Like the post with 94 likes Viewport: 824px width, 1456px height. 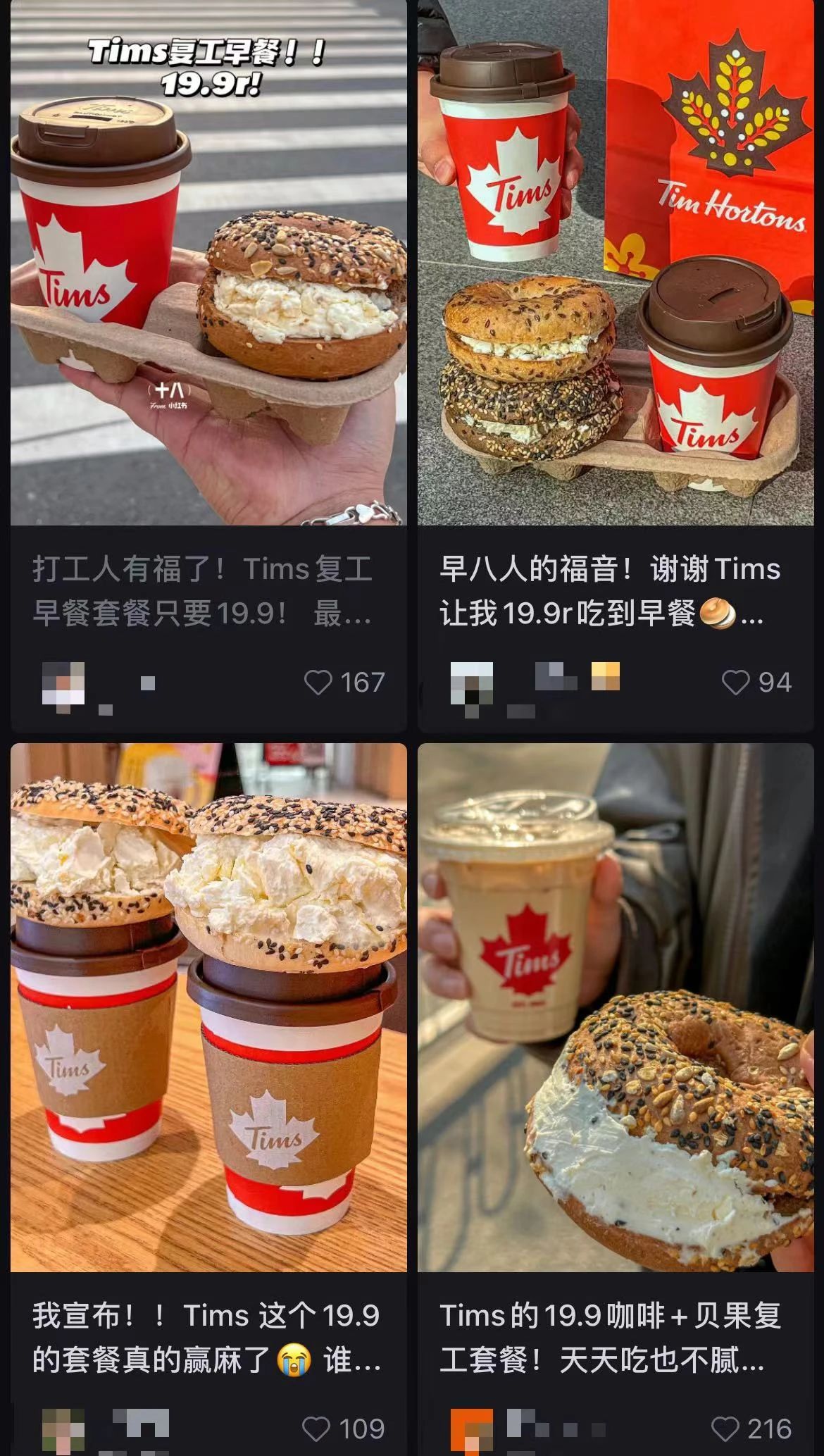(736, 682)
